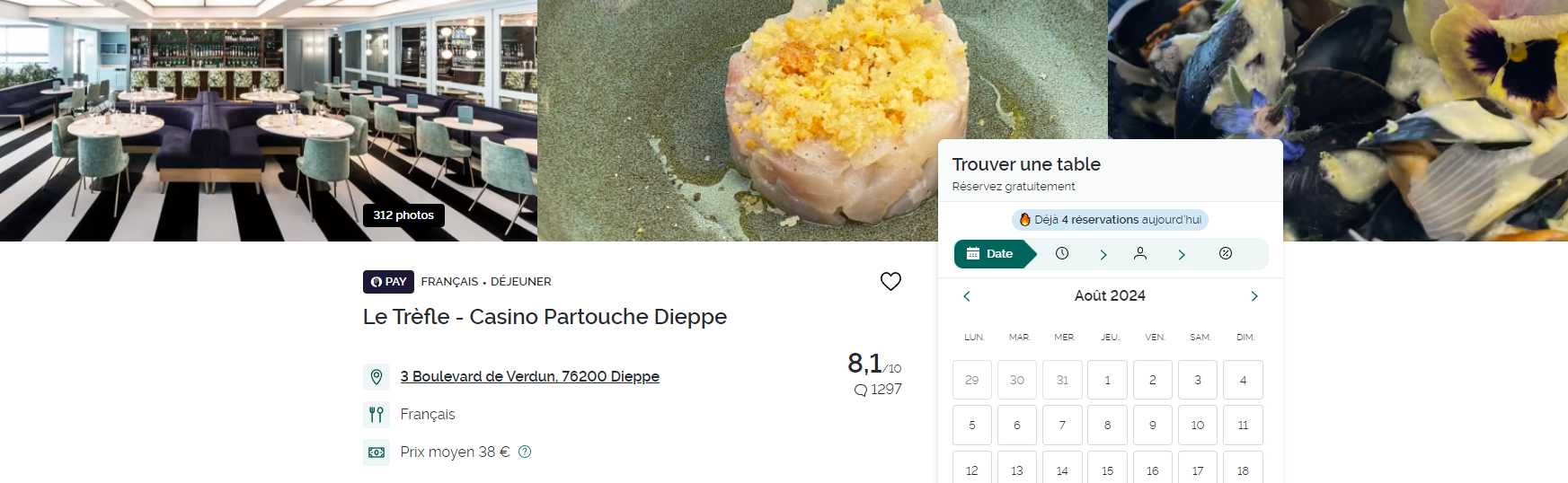Choose August 8 as reservation date
Screen dimensions: 1568x483
pyautogui.click(x=1107, y=426)
